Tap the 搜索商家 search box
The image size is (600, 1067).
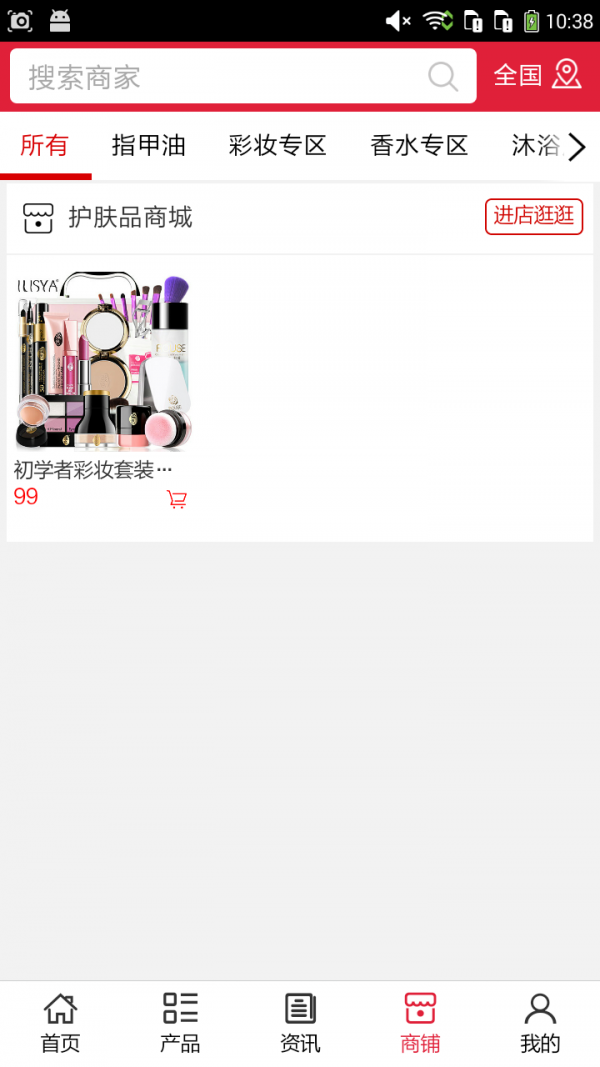[x=220, y=76]
